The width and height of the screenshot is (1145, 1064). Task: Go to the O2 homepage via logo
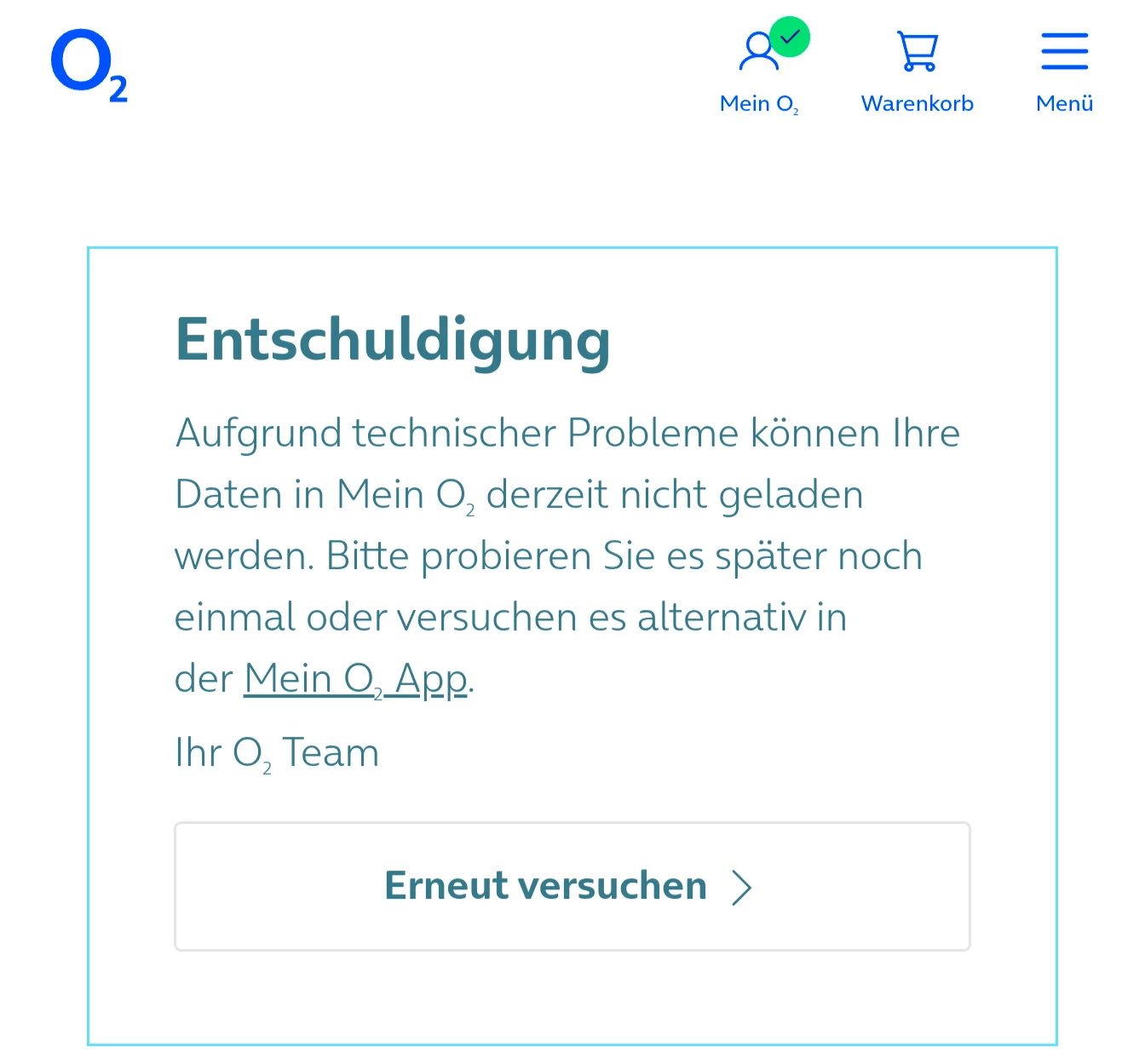[89, 65]
